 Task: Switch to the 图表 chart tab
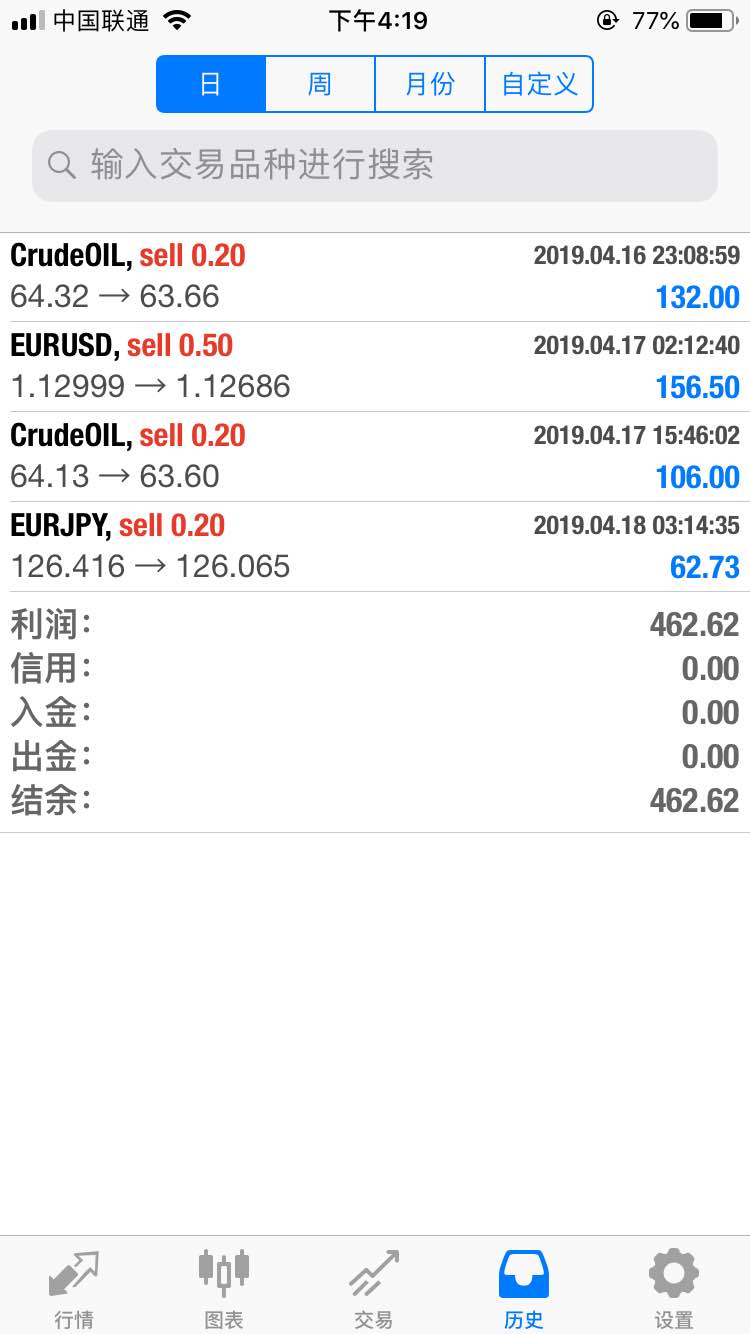click(224, 1288)
